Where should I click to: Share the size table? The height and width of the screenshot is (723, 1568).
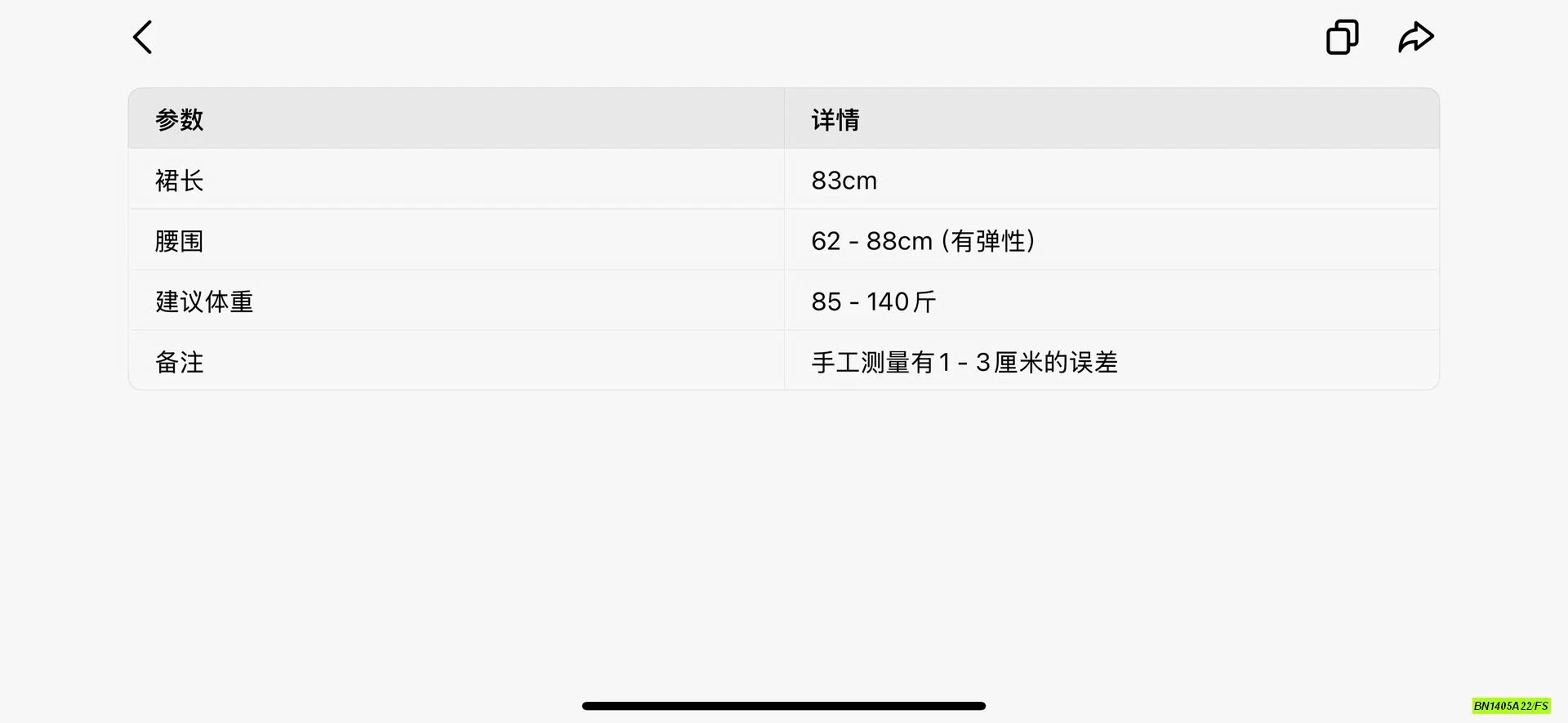click(x=1415, y=38)
